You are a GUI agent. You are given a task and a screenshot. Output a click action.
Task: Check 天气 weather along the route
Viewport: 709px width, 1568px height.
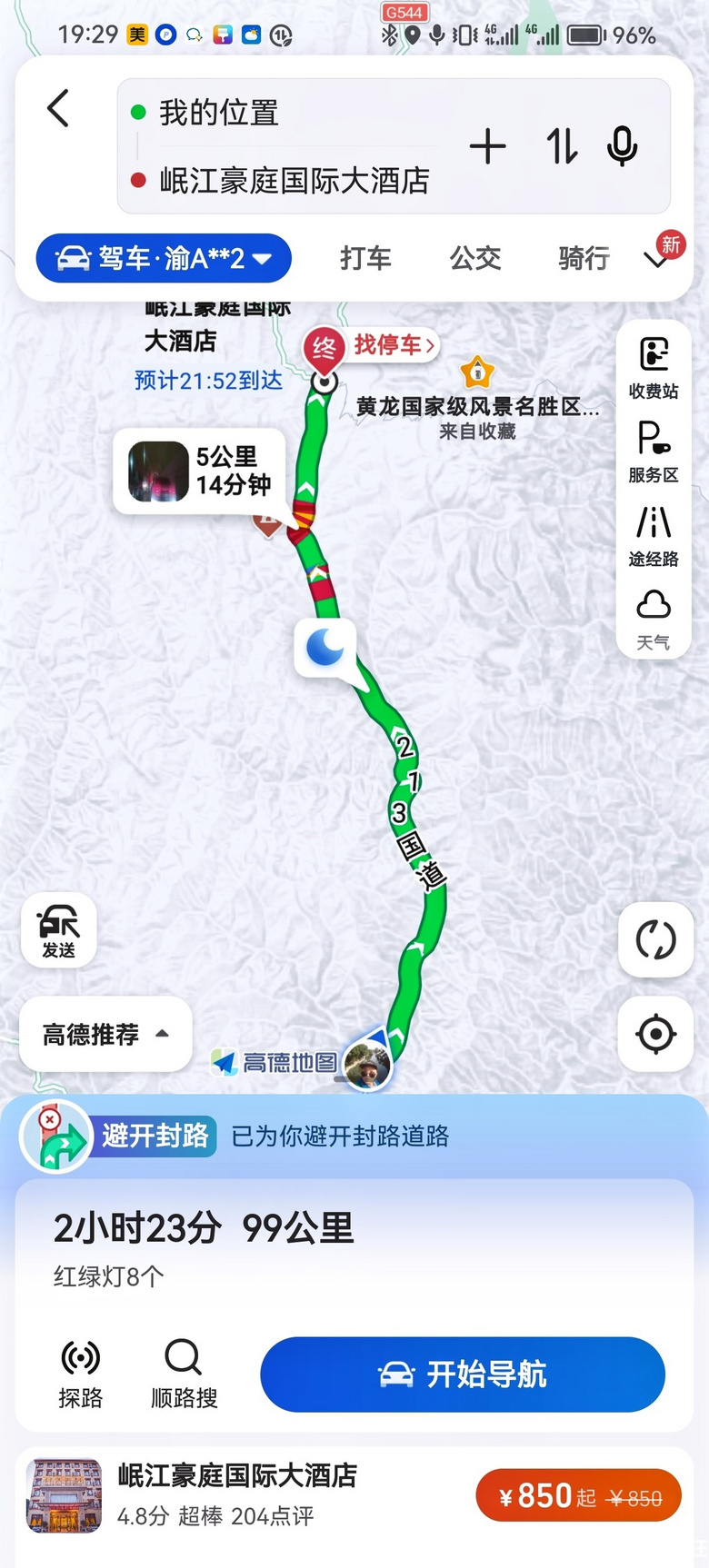(654, 619)
